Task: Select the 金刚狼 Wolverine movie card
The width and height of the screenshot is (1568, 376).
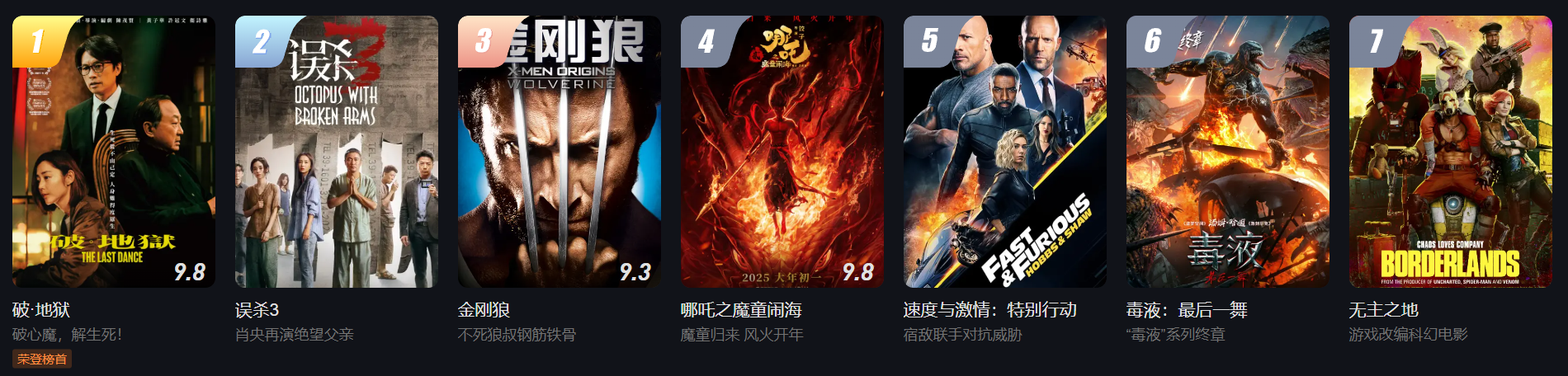Action: (x=559, y=153)
